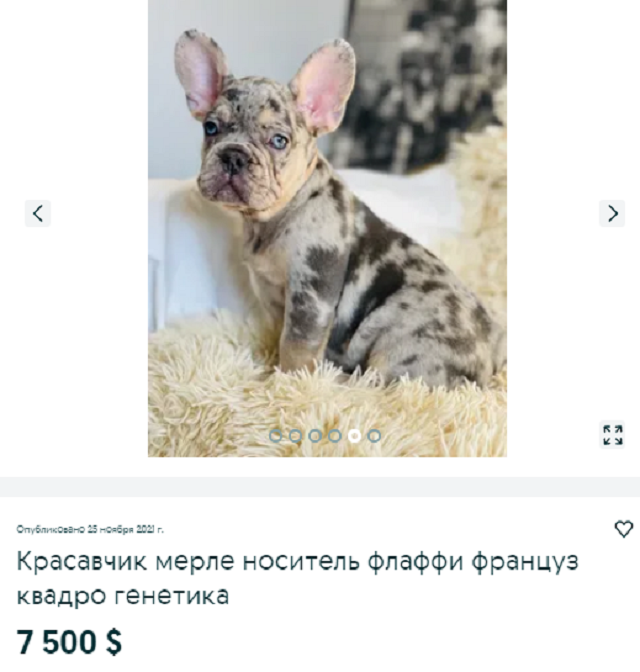Expand the photo to fullscreen
Screen dimensions: 640x672
(612, 434)
